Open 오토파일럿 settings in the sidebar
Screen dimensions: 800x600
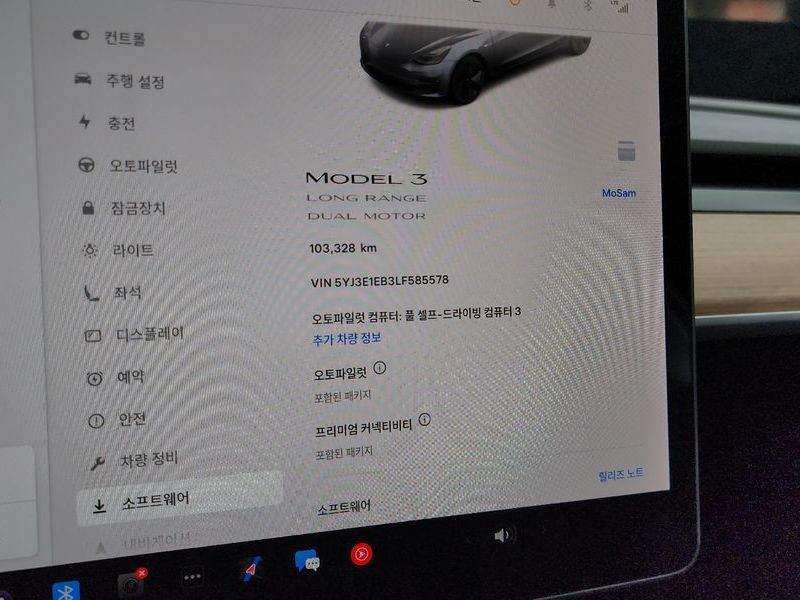(143, 166)
